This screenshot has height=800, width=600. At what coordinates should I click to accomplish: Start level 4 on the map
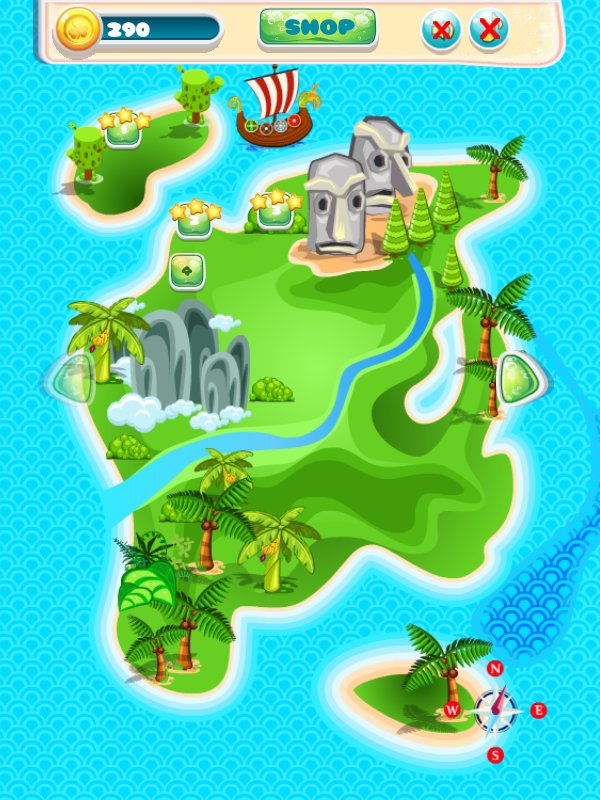tap(187, 270)
